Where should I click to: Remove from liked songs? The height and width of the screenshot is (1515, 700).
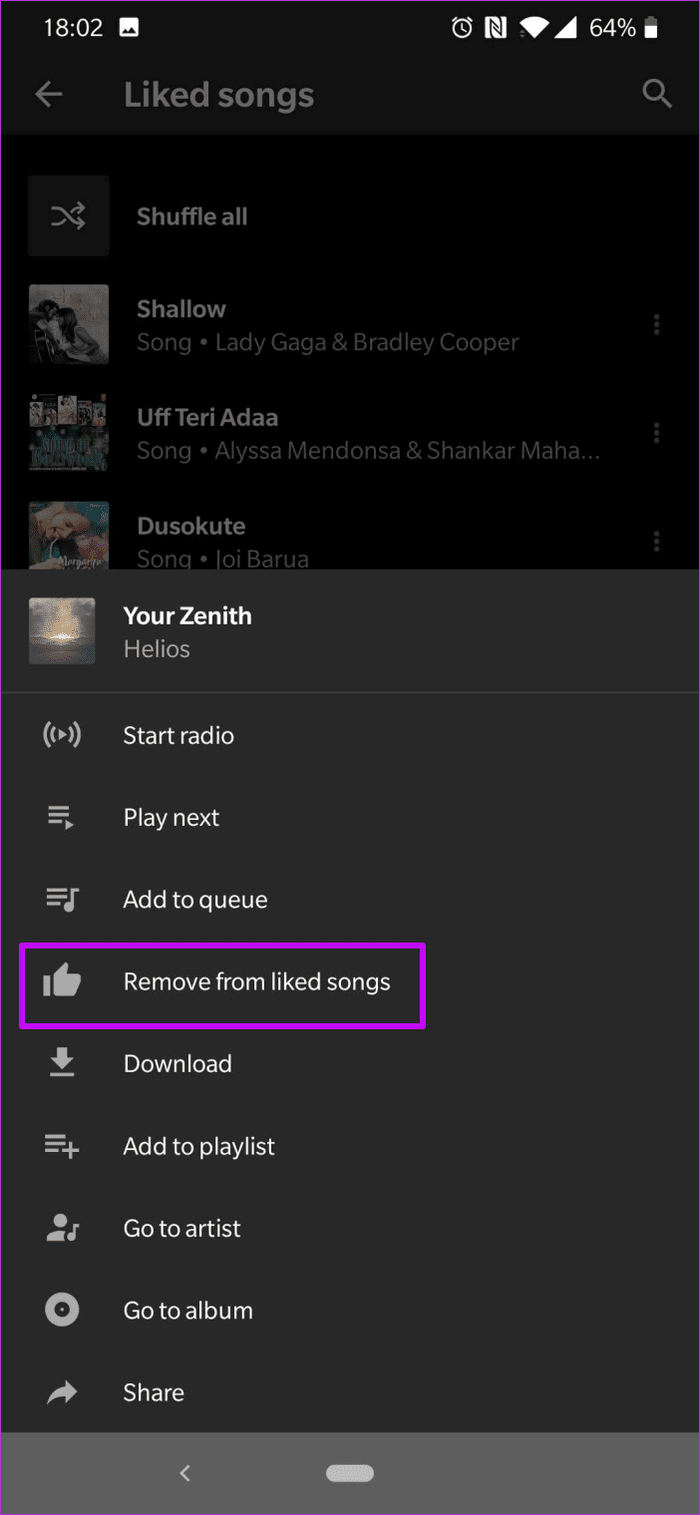point(350,982)
